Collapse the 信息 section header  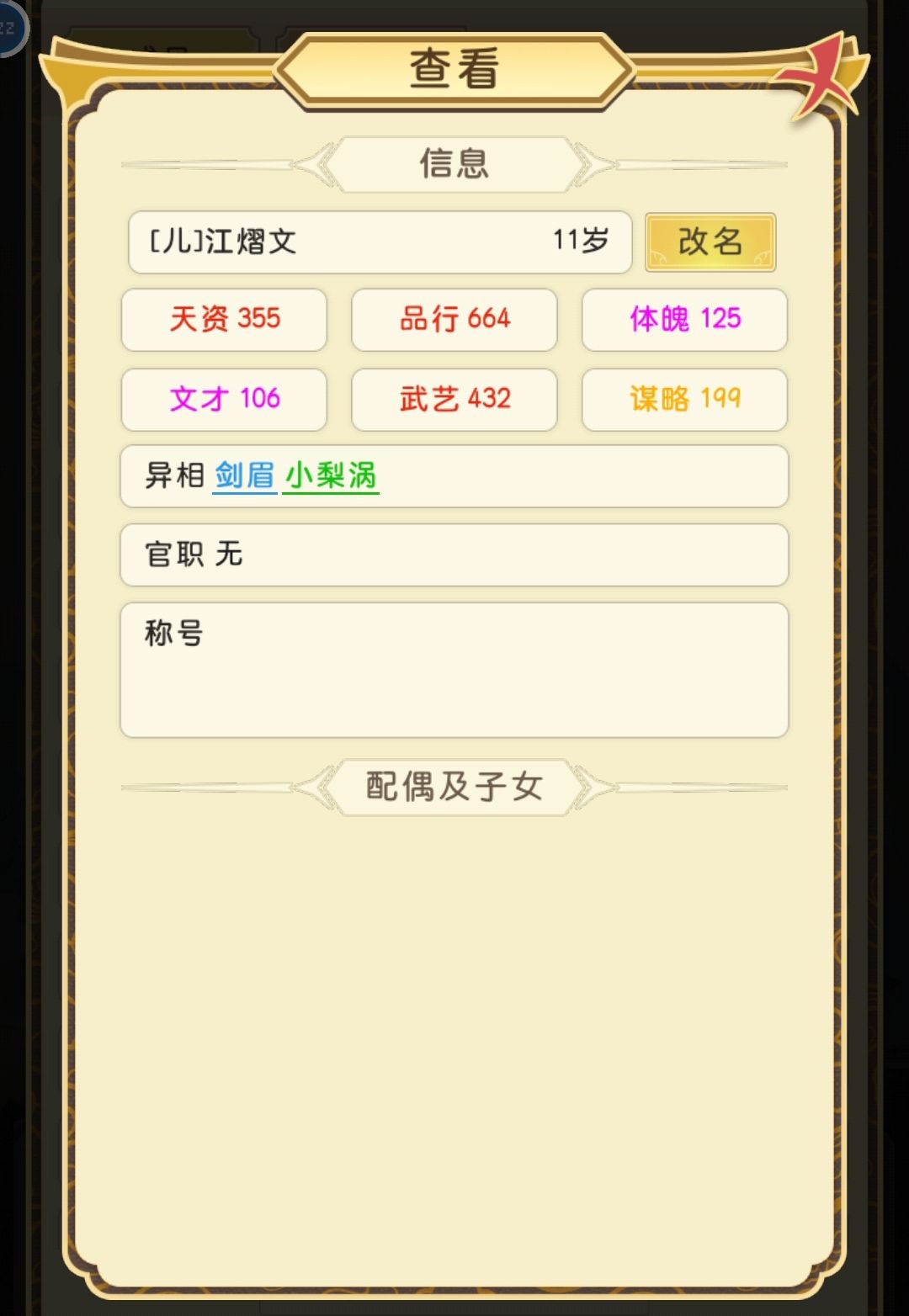coord(454,162)
